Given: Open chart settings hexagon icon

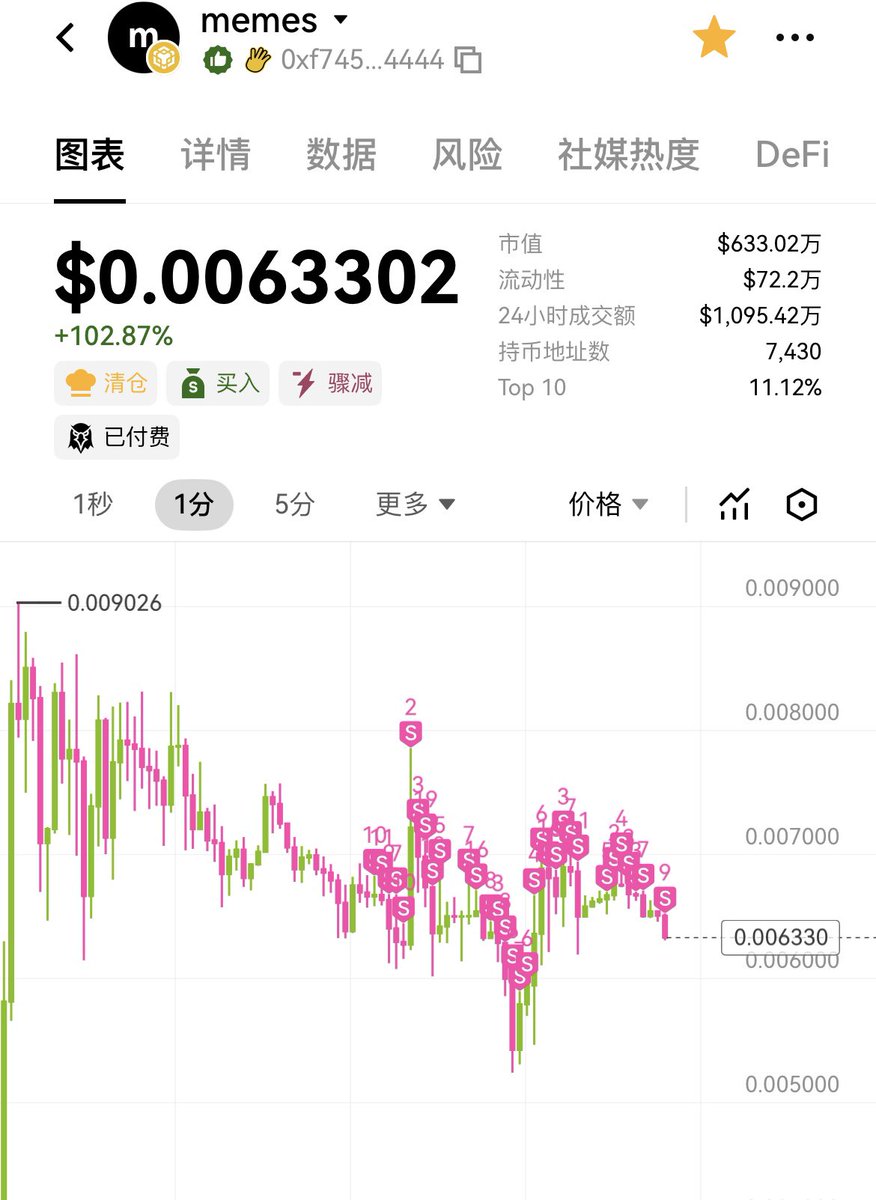Looking at the screenshot, I should 802,505.
